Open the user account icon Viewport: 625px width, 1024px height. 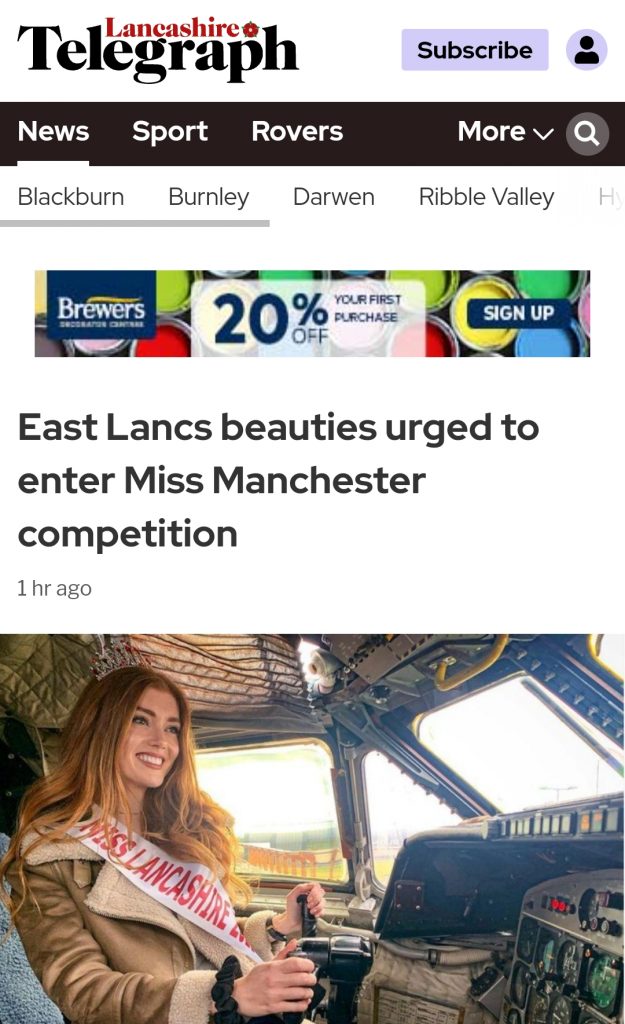[587, 50]
